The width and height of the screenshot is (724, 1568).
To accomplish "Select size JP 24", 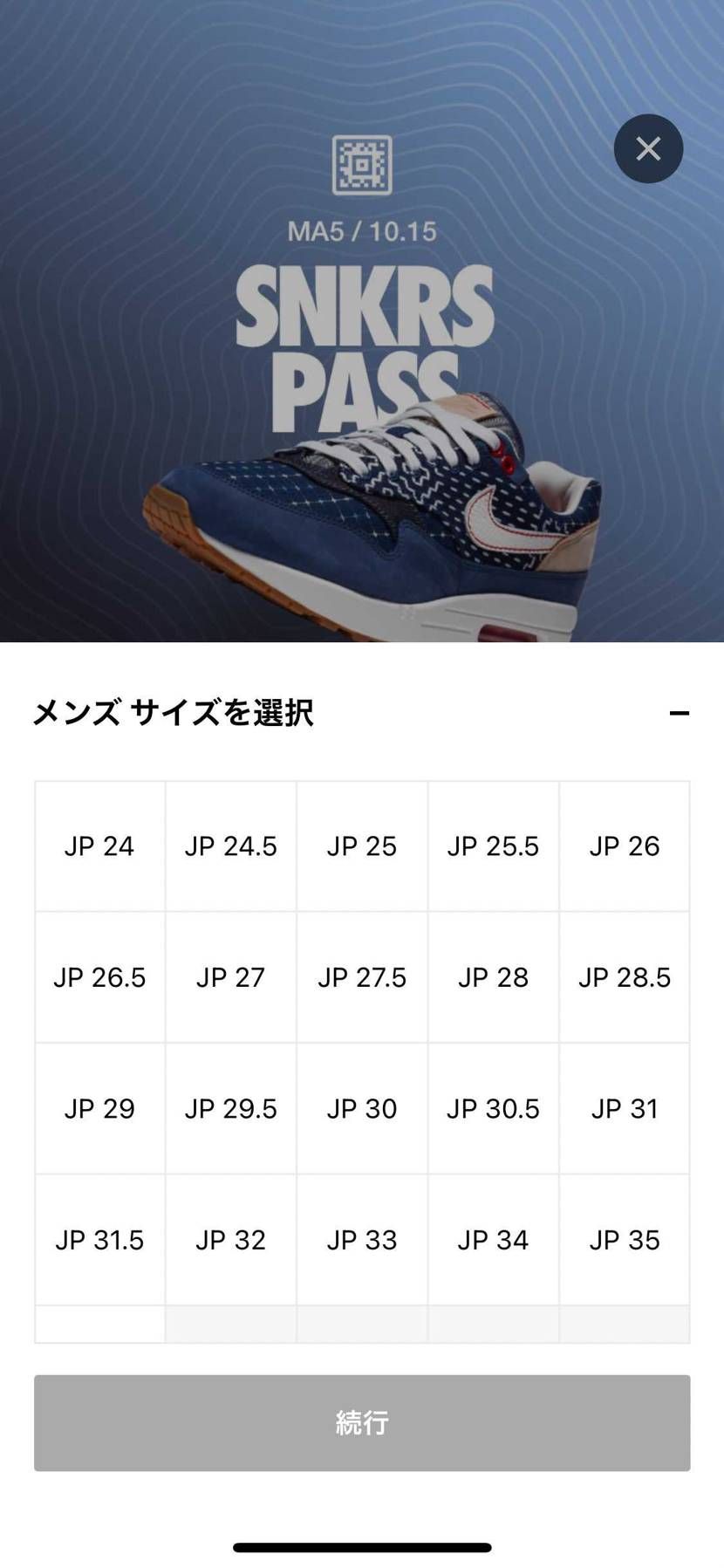I will pos(99,846).
